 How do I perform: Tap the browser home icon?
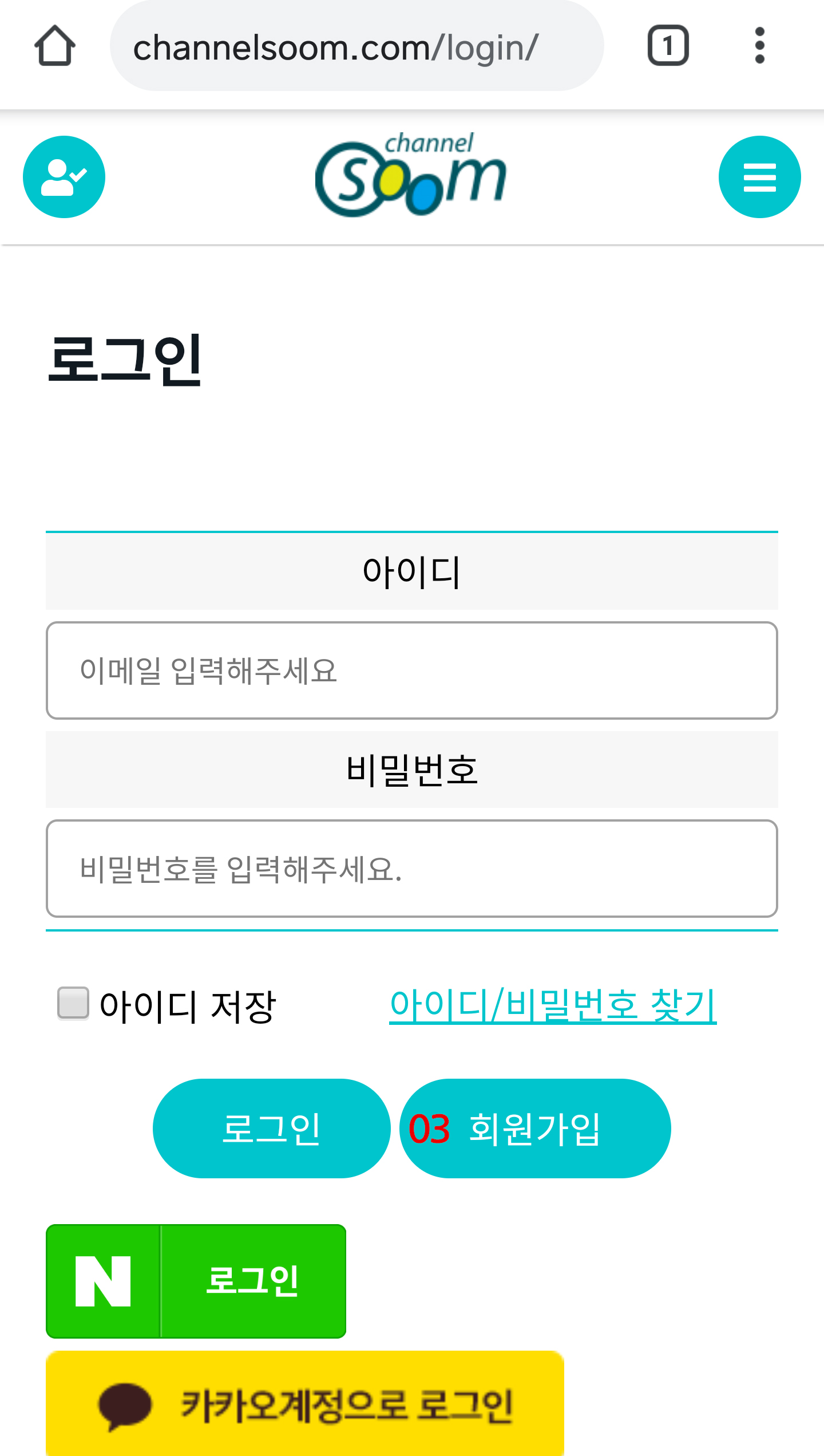pos(55,46)
